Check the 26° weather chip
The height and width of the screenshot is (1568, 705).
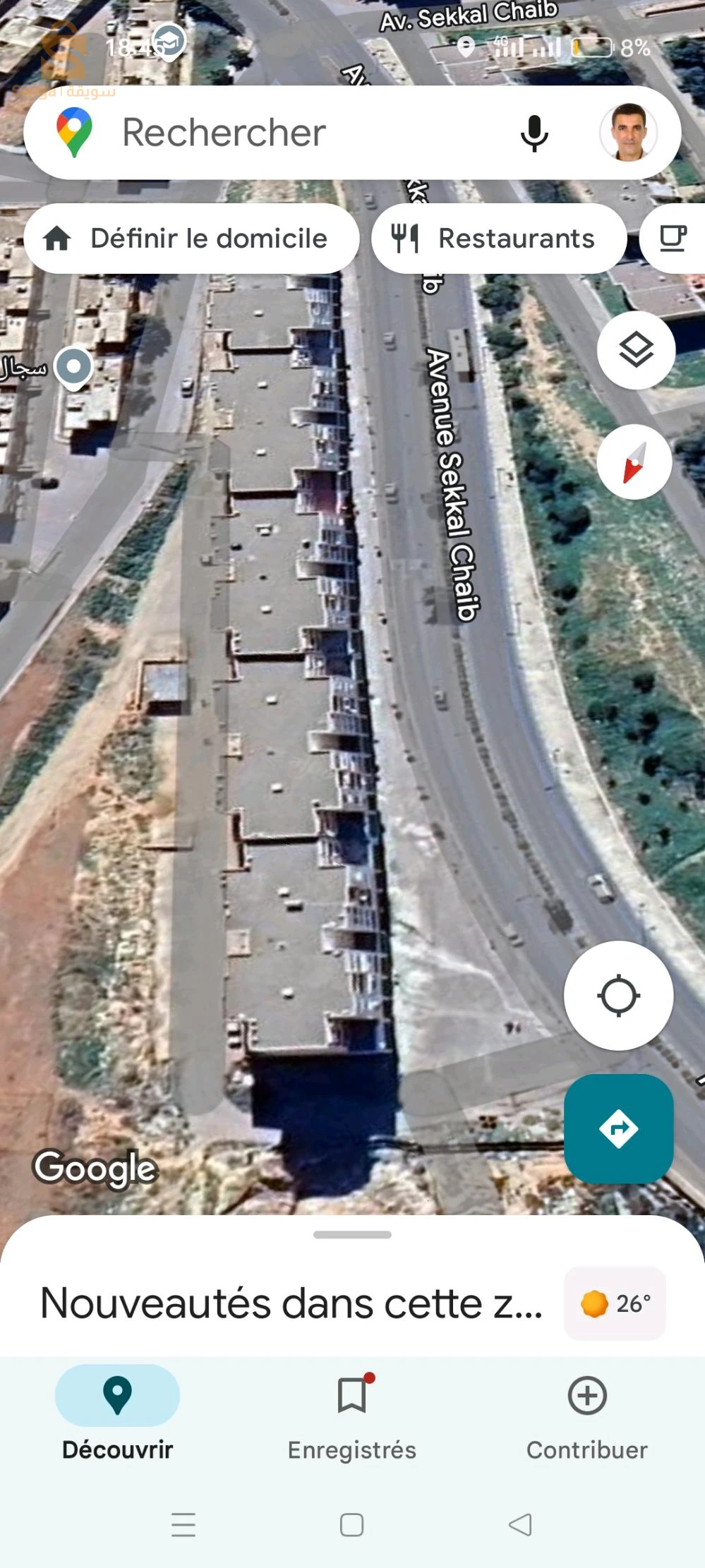[615, 1303]
